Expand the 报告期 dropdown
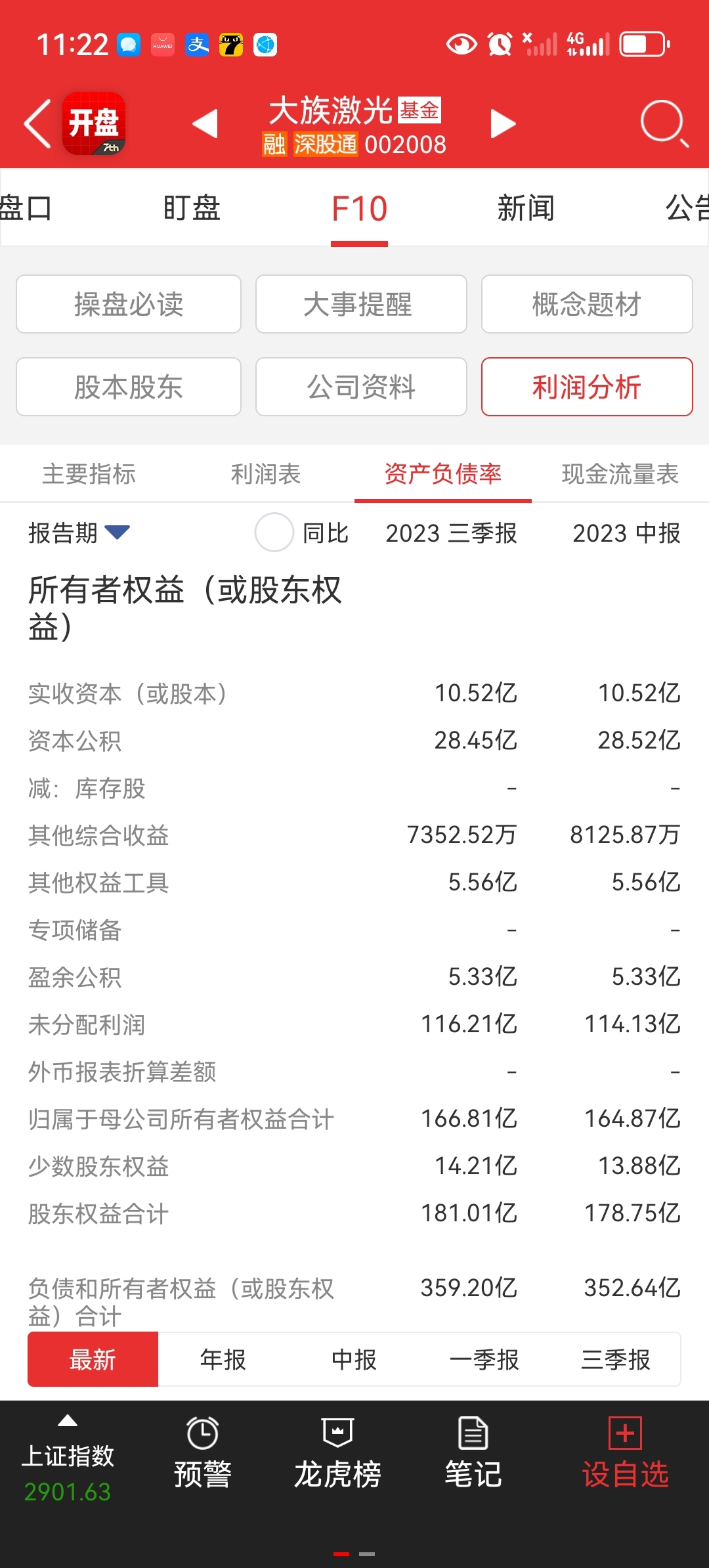 (x=79, y=533)
